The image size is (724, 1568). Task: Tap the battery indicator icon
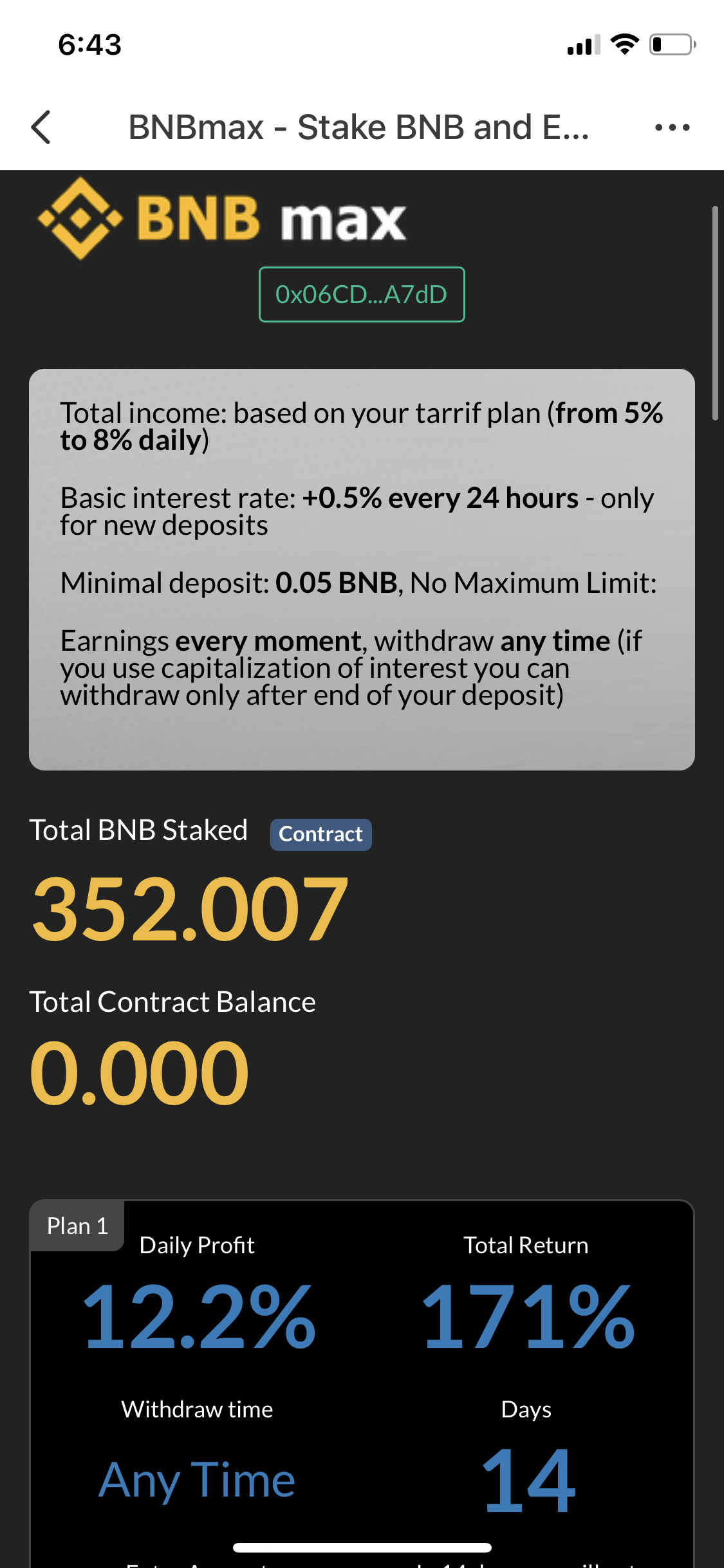669,43
